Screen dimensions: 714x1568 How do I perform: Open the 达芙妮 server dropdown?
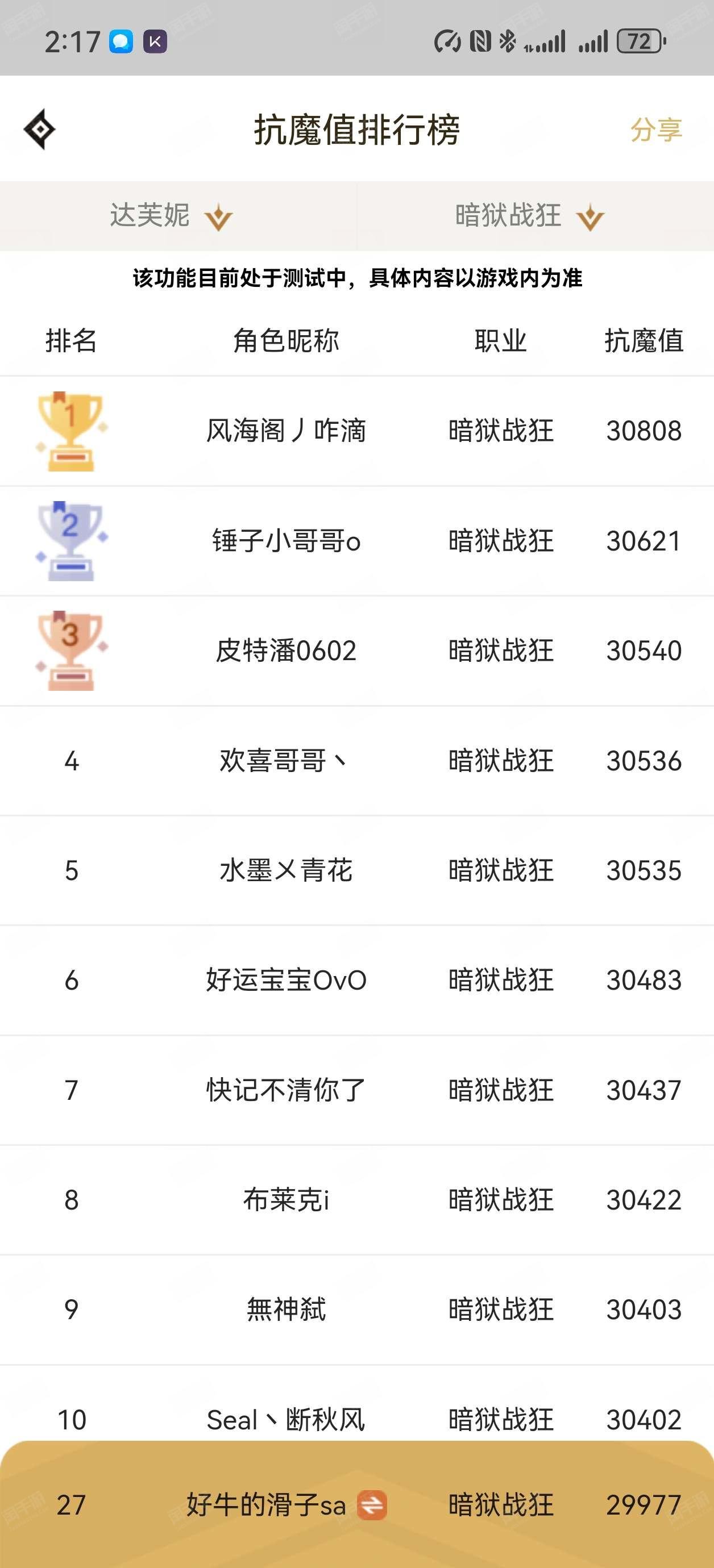click(x=171, y=216)
